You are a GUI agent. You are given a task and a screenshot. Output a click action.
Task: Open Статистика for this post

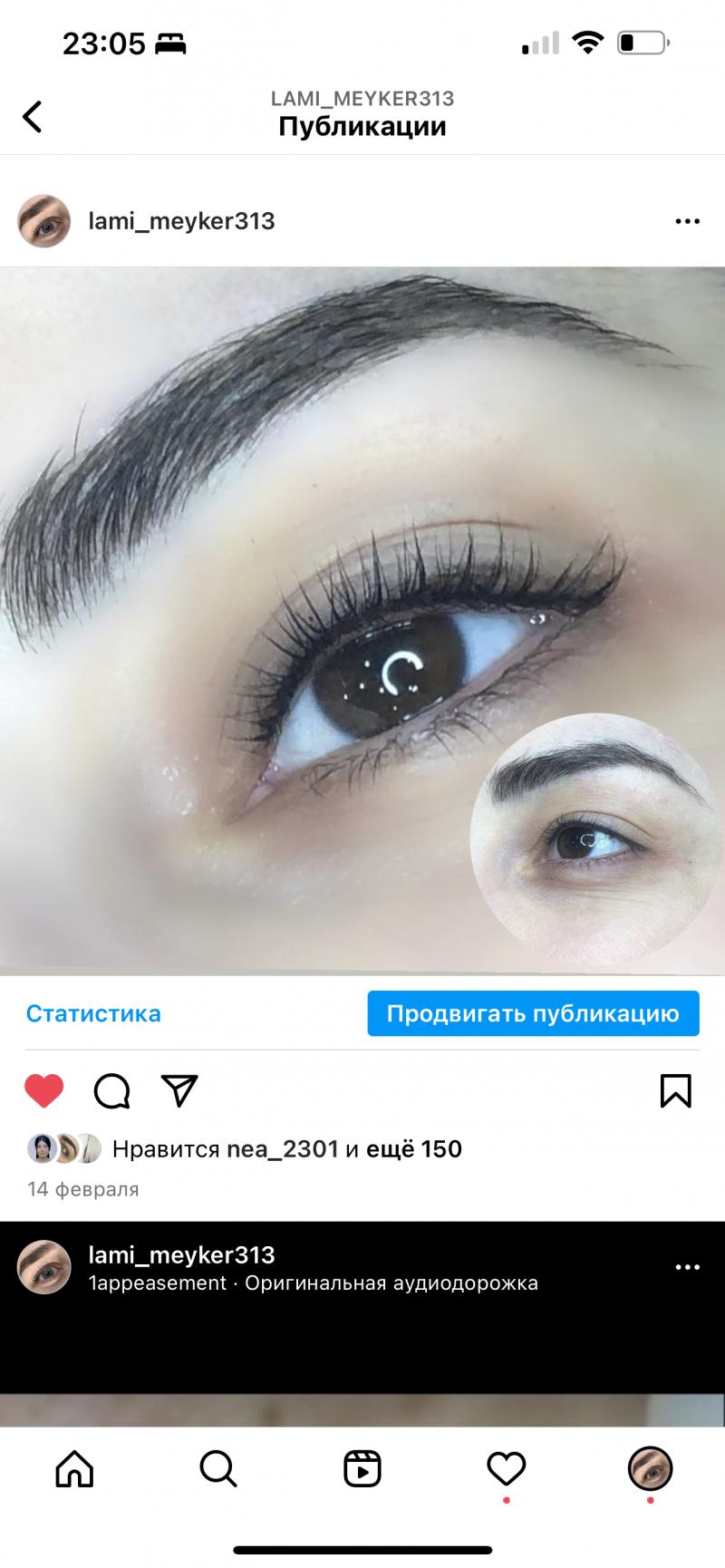(93, 1013)
